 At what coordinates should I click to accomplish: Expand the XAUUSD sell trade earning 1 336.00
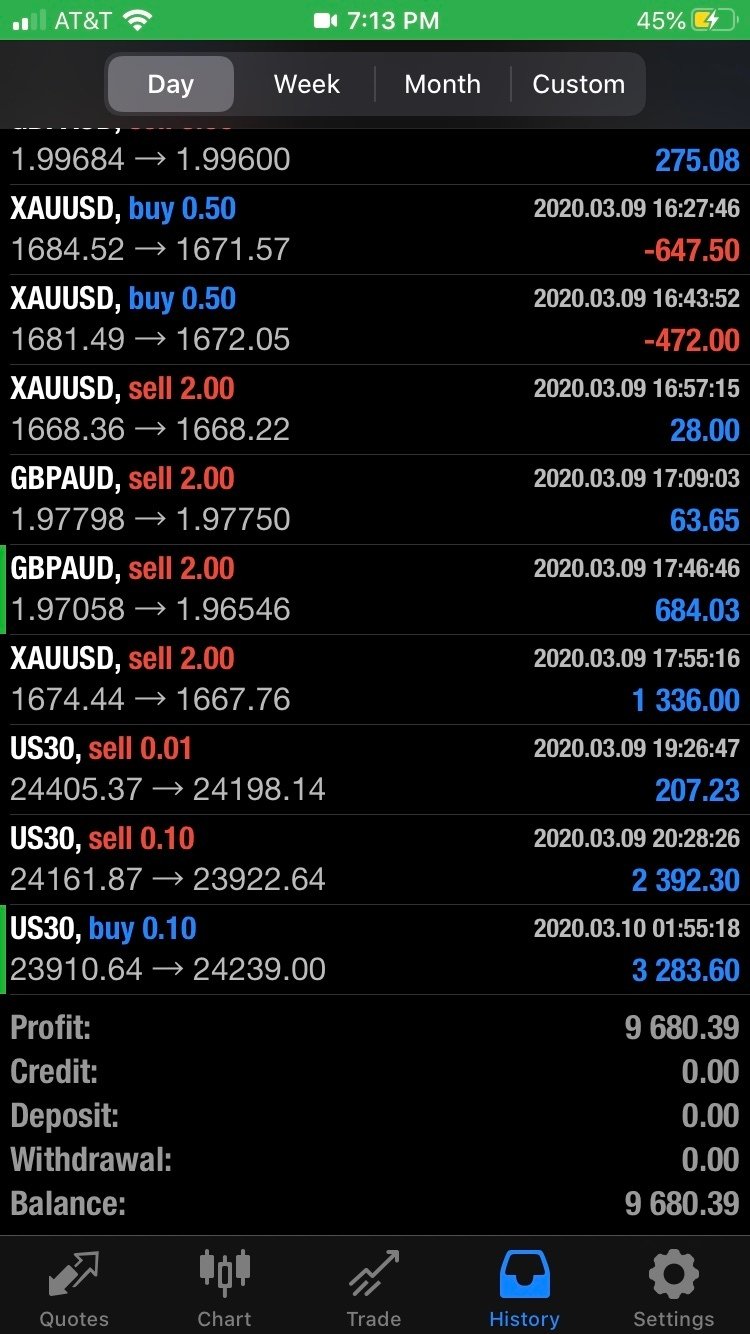(375, 680)
